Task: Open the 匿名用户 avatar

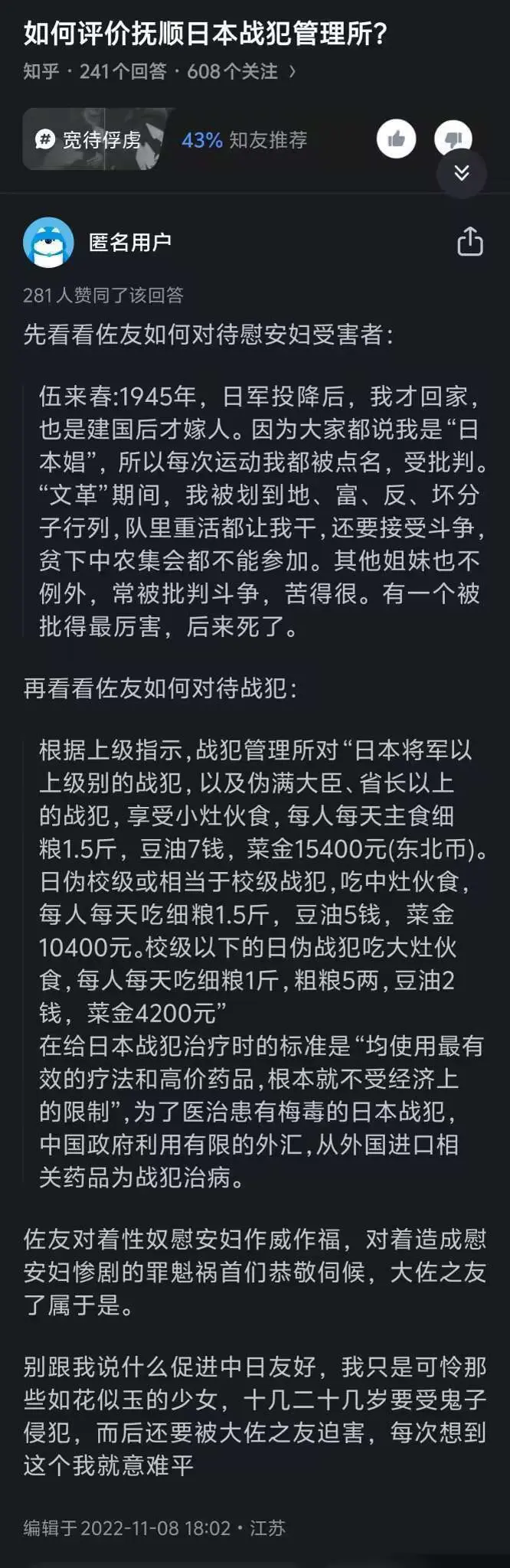Action: click(48, 242)
